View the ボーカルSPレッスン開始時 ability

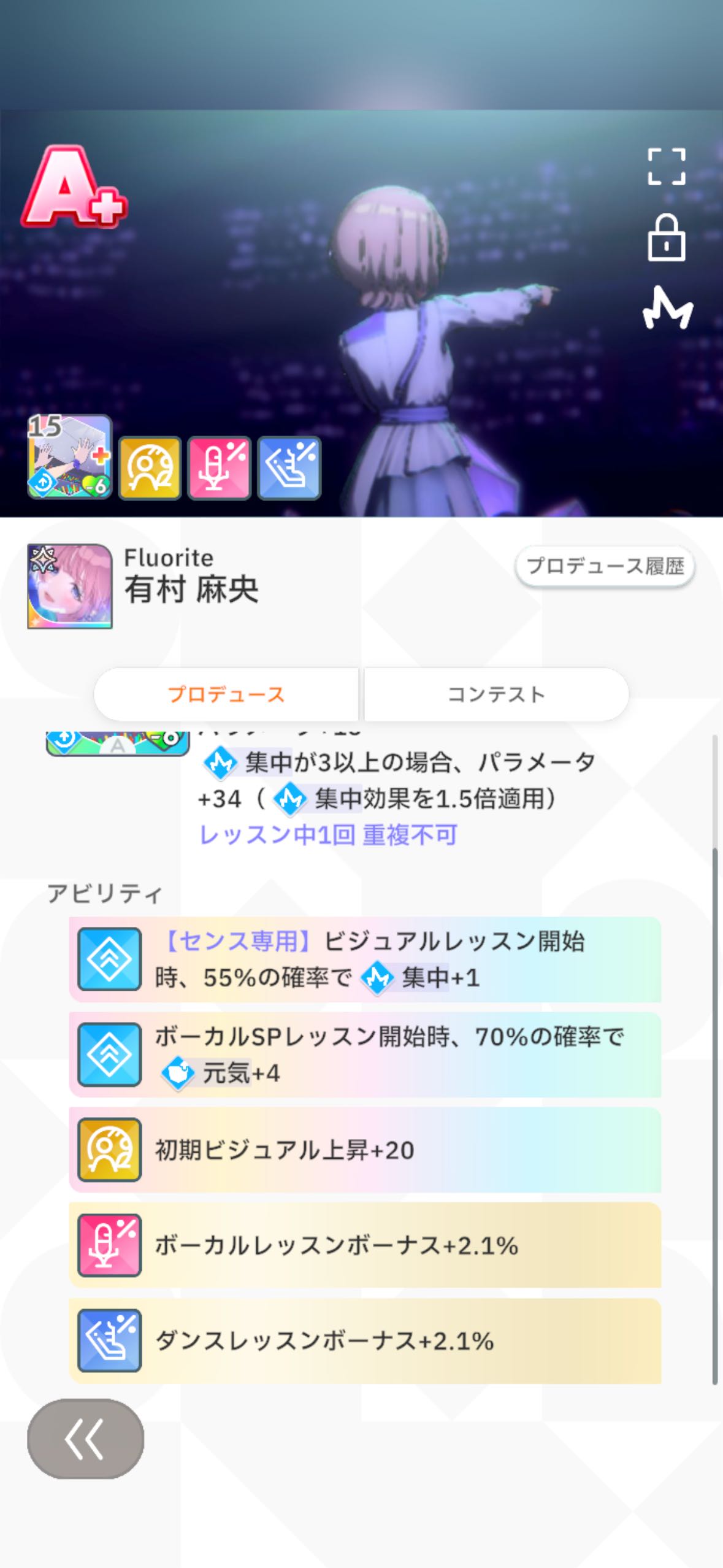pos(365,1055)
